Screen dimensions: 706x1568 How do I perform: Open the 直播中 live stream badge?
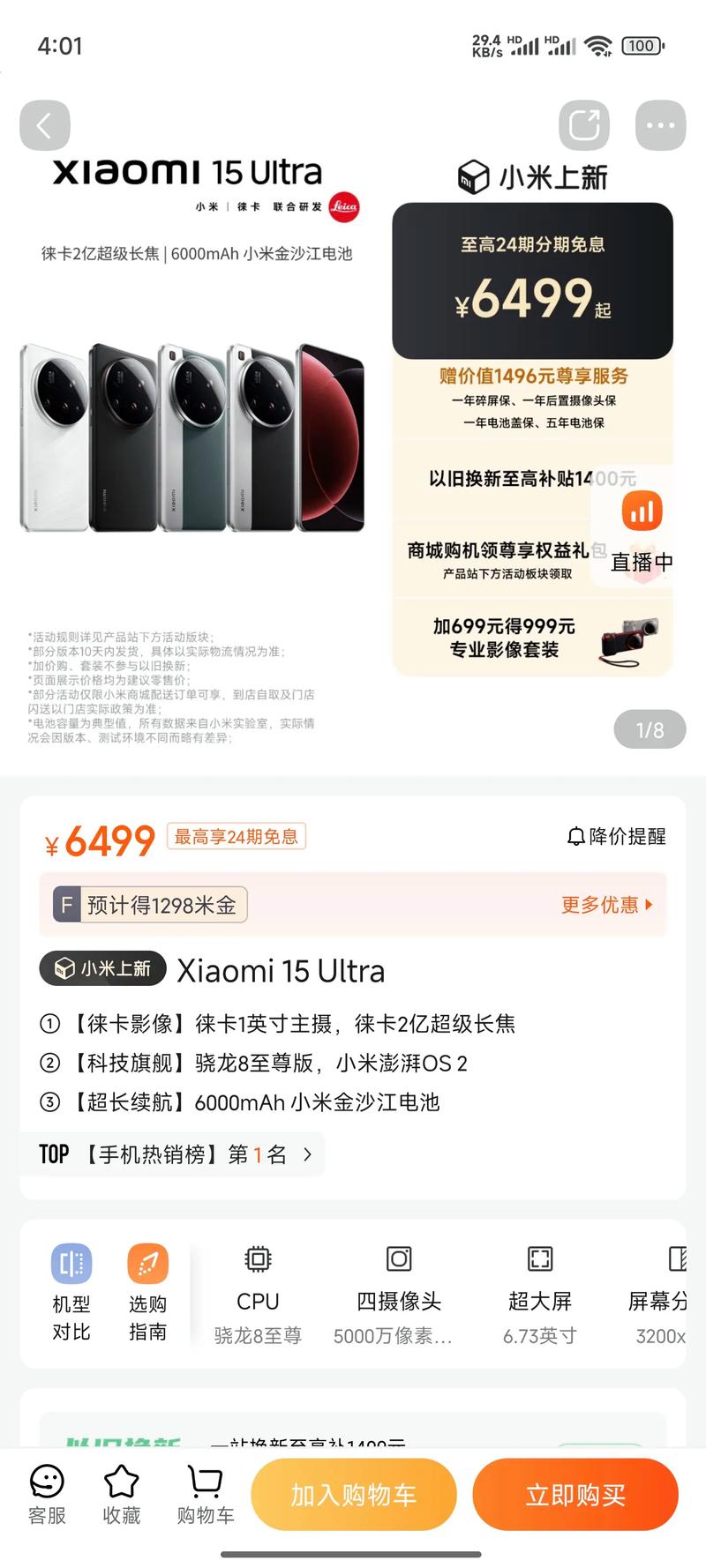642,530
